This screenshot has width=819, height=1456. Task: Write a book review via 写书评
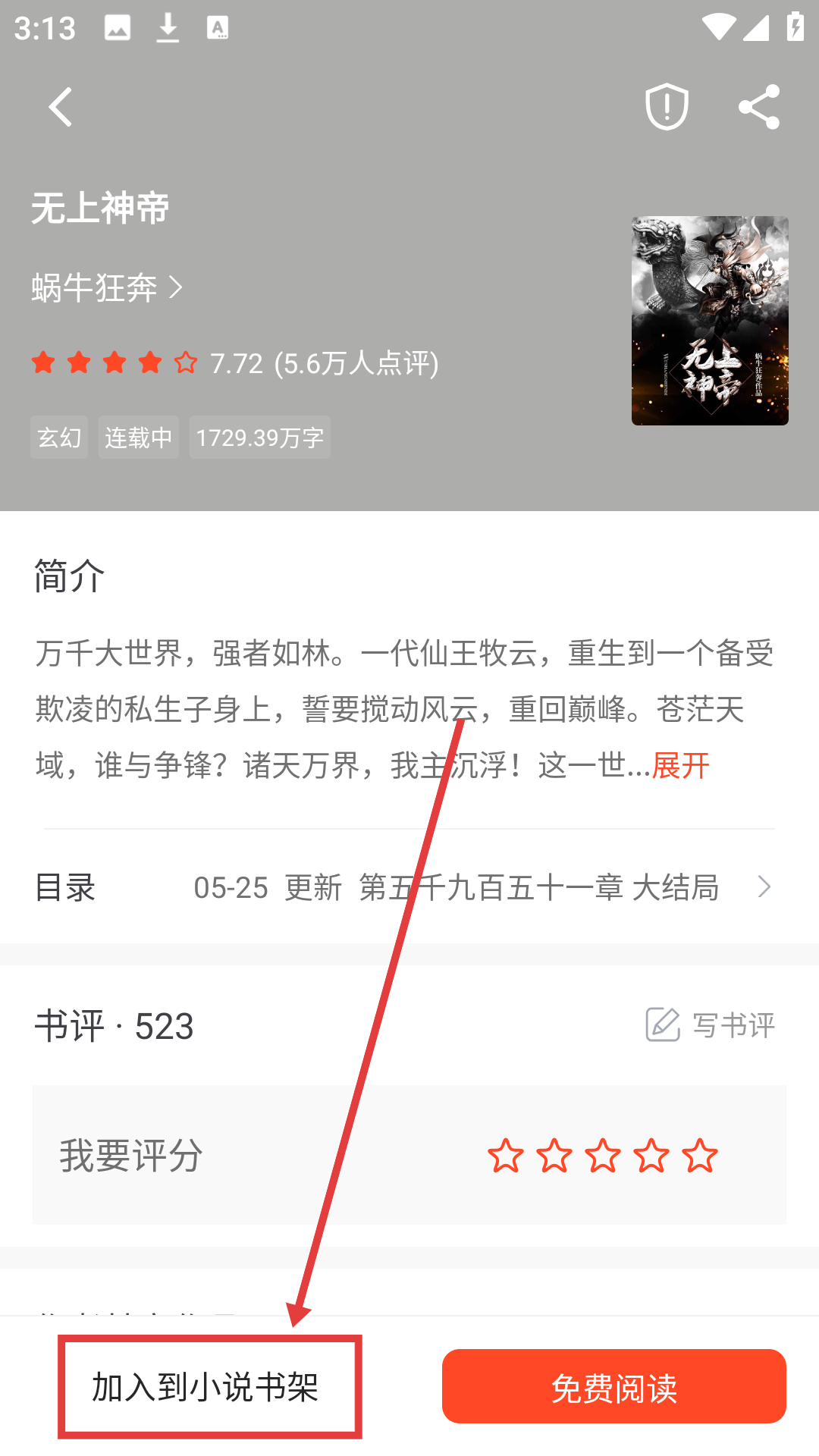pos(711,1025)
